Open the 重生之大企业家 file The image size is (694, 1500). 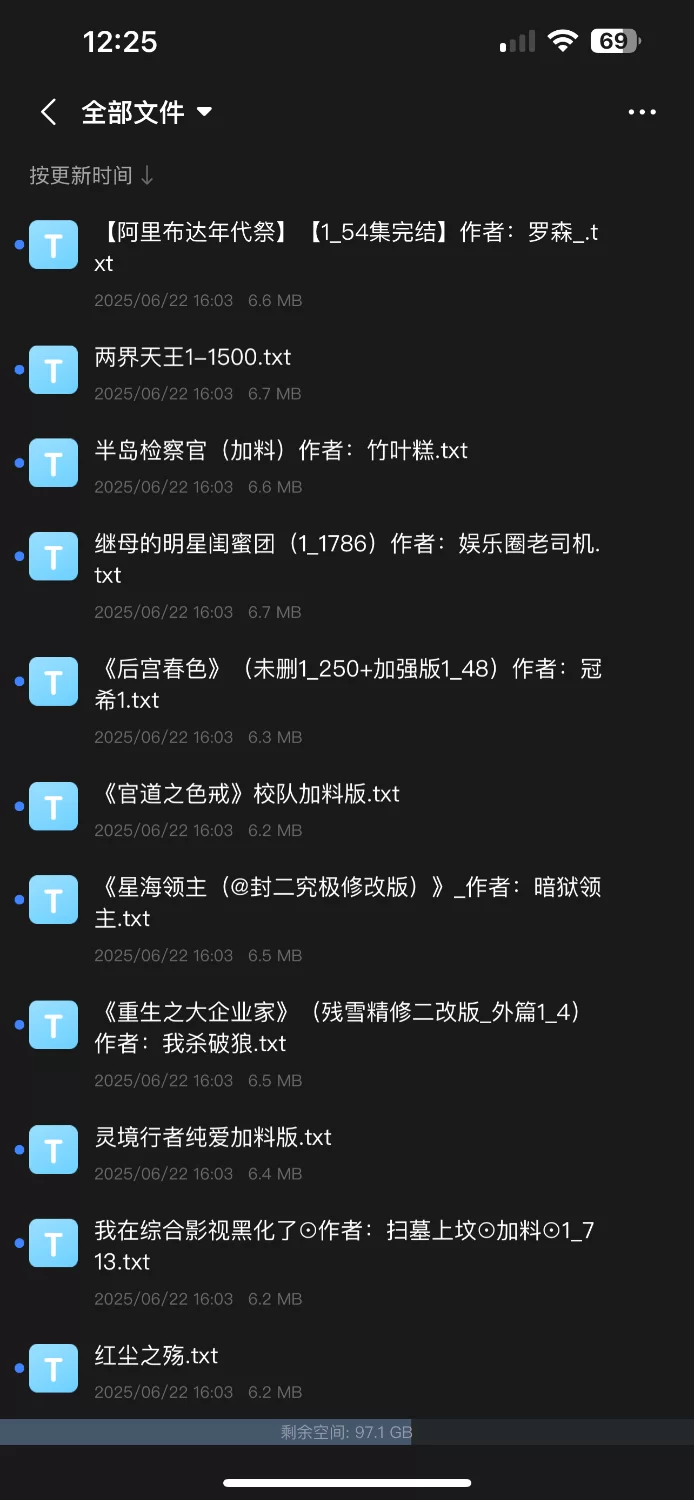[340, 1027]
